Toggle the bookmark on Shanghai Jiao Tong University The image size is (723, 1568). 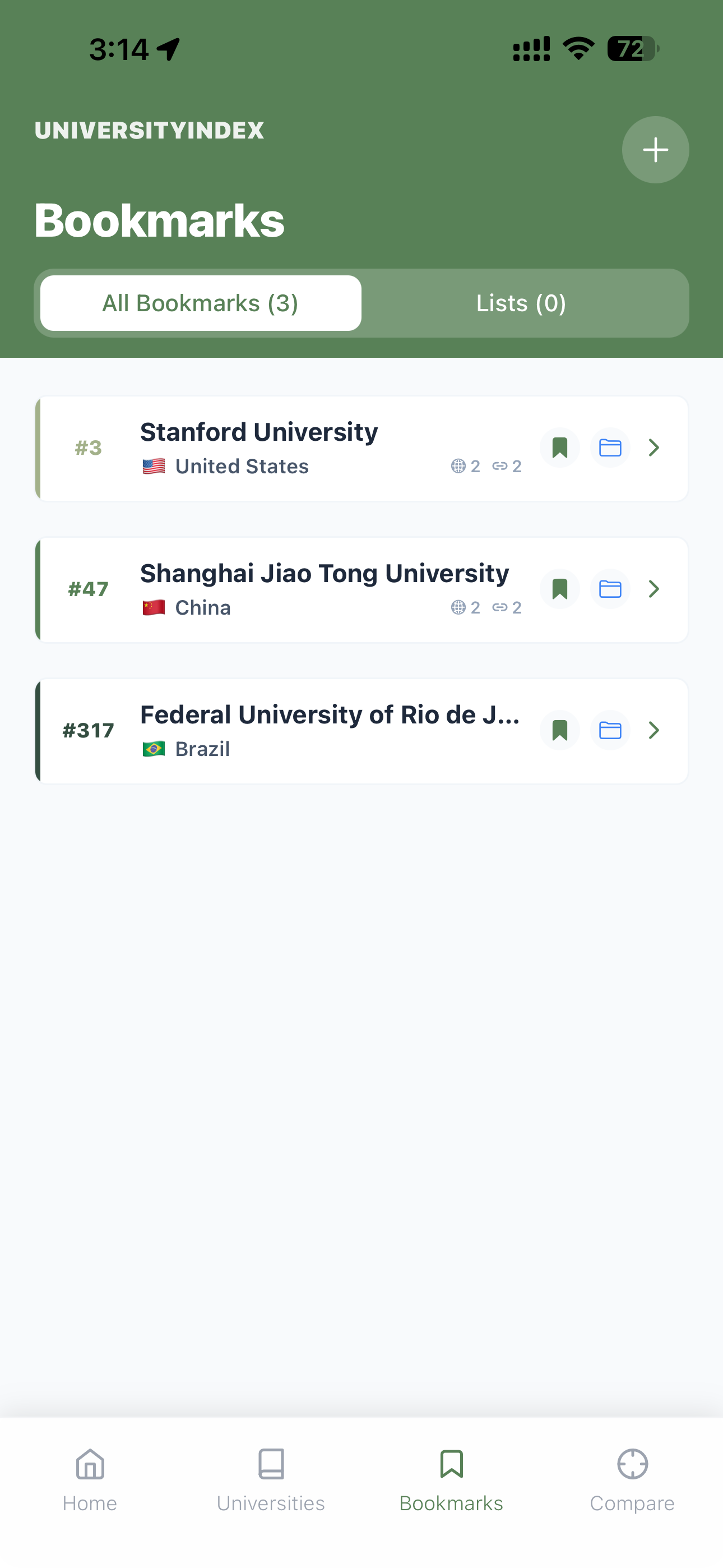559,589
